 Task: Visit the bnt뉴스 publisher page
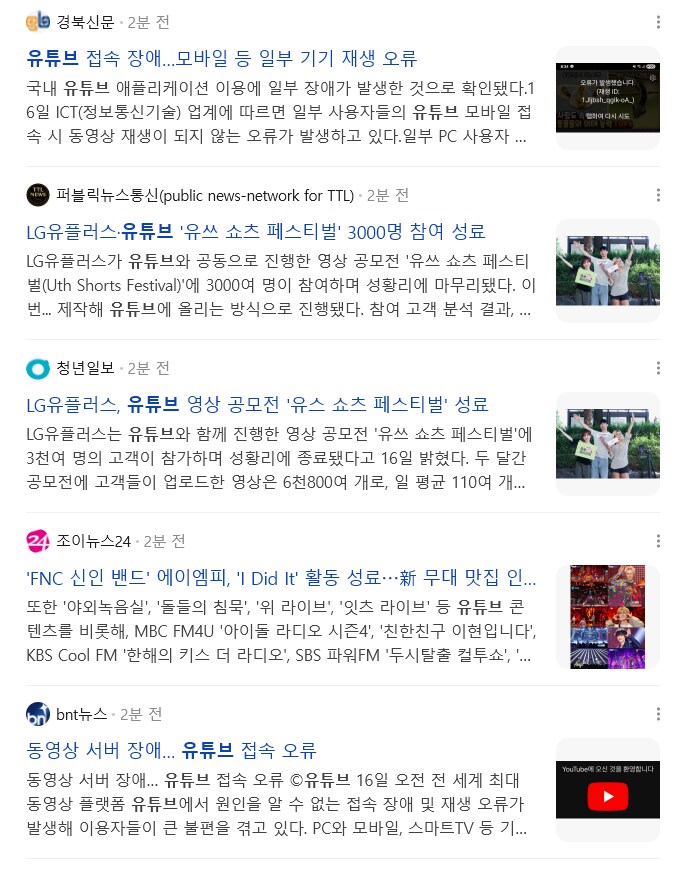[82, 714]
